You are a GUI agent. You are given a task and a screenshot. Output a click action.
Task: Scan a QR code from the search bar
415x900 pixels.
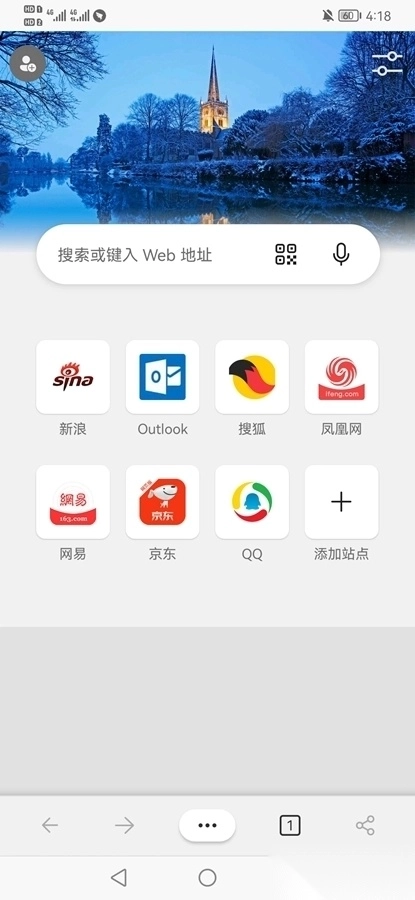click(286, 254)
